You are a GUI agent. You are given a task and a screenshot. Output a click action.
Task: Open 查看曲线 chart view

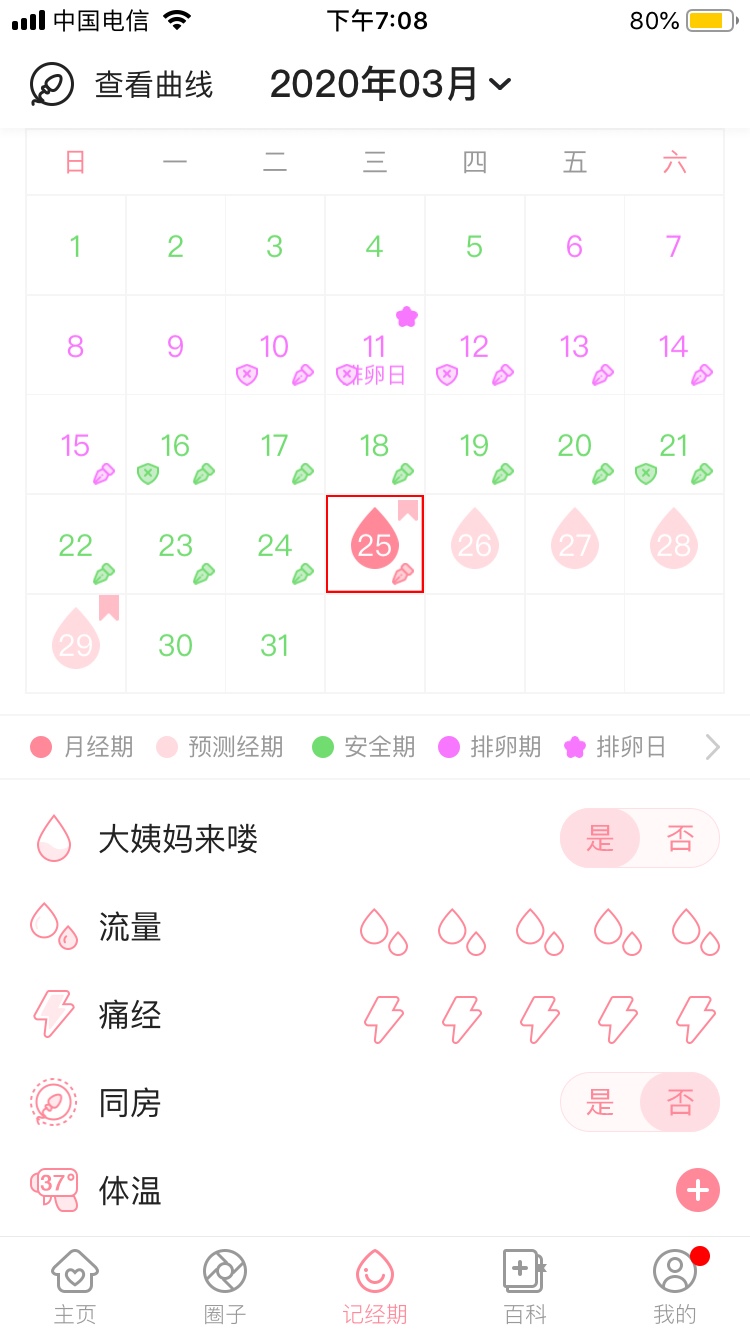(122, 85)
